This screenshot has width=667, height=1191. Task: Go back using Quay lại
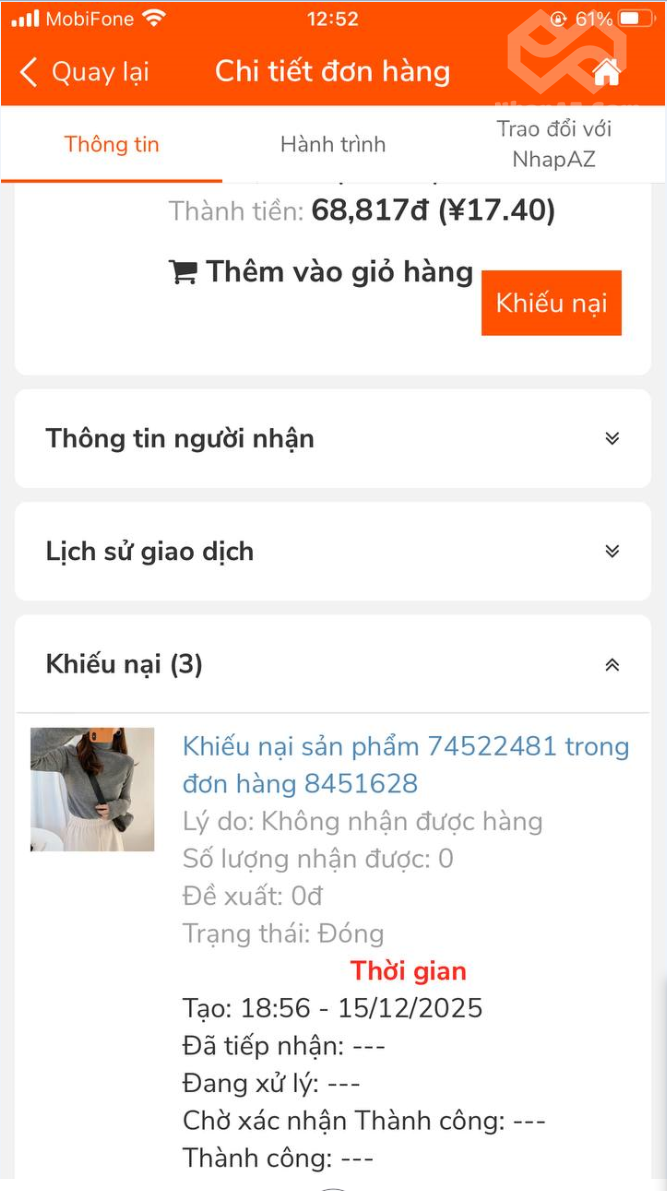84,72
